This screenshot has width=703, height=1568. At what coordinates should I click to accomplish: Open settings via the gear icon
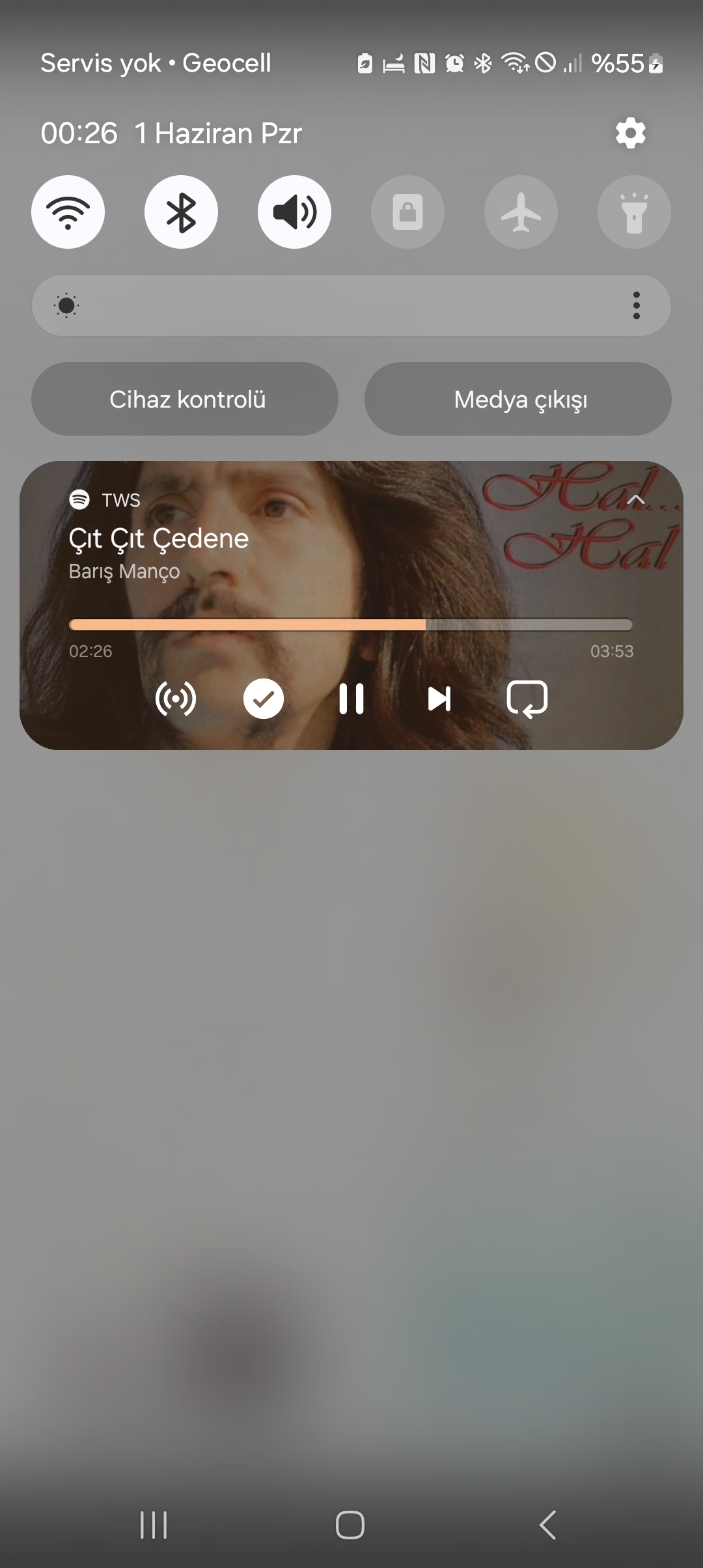[630, 133]
